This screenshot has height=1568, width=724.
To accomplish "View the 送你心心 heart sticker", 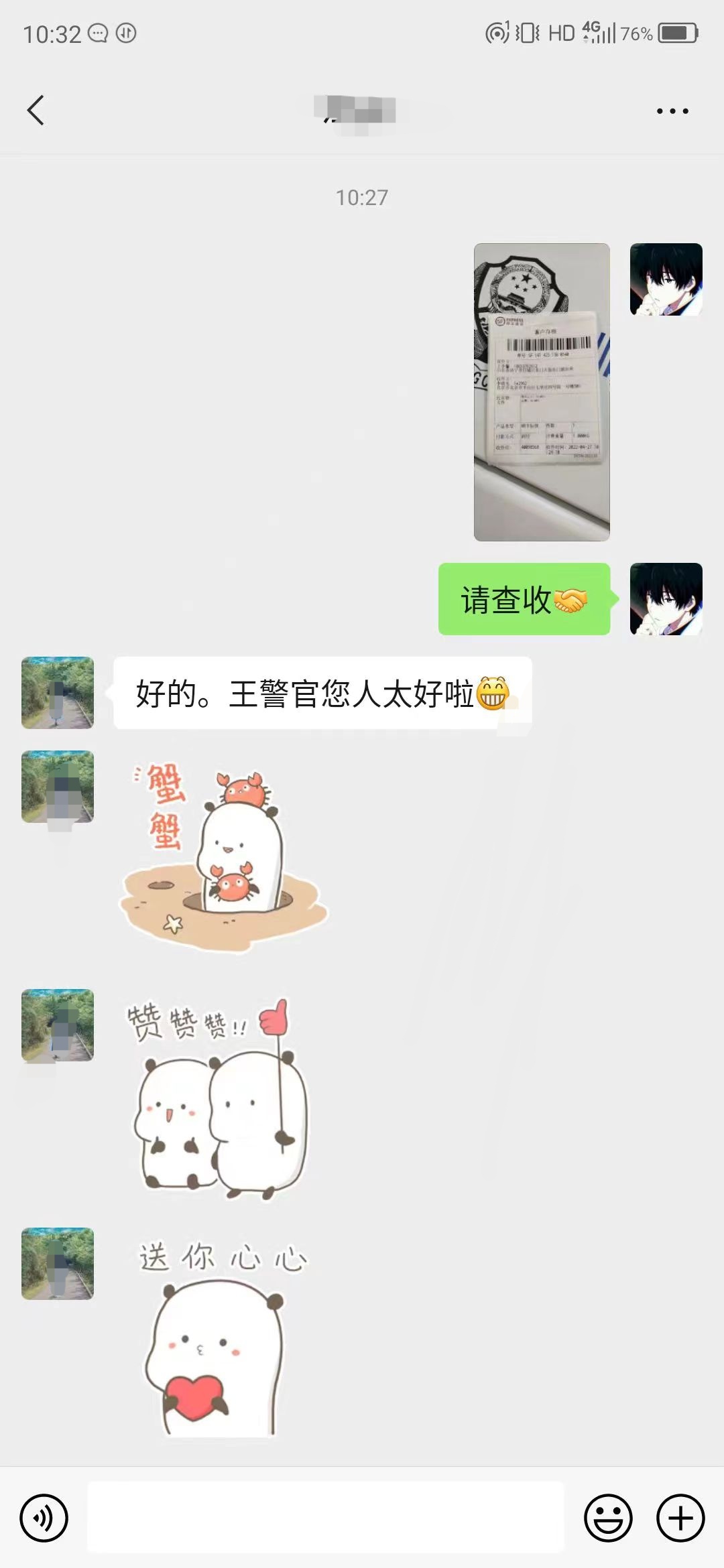I will [x=218, y=1337].
